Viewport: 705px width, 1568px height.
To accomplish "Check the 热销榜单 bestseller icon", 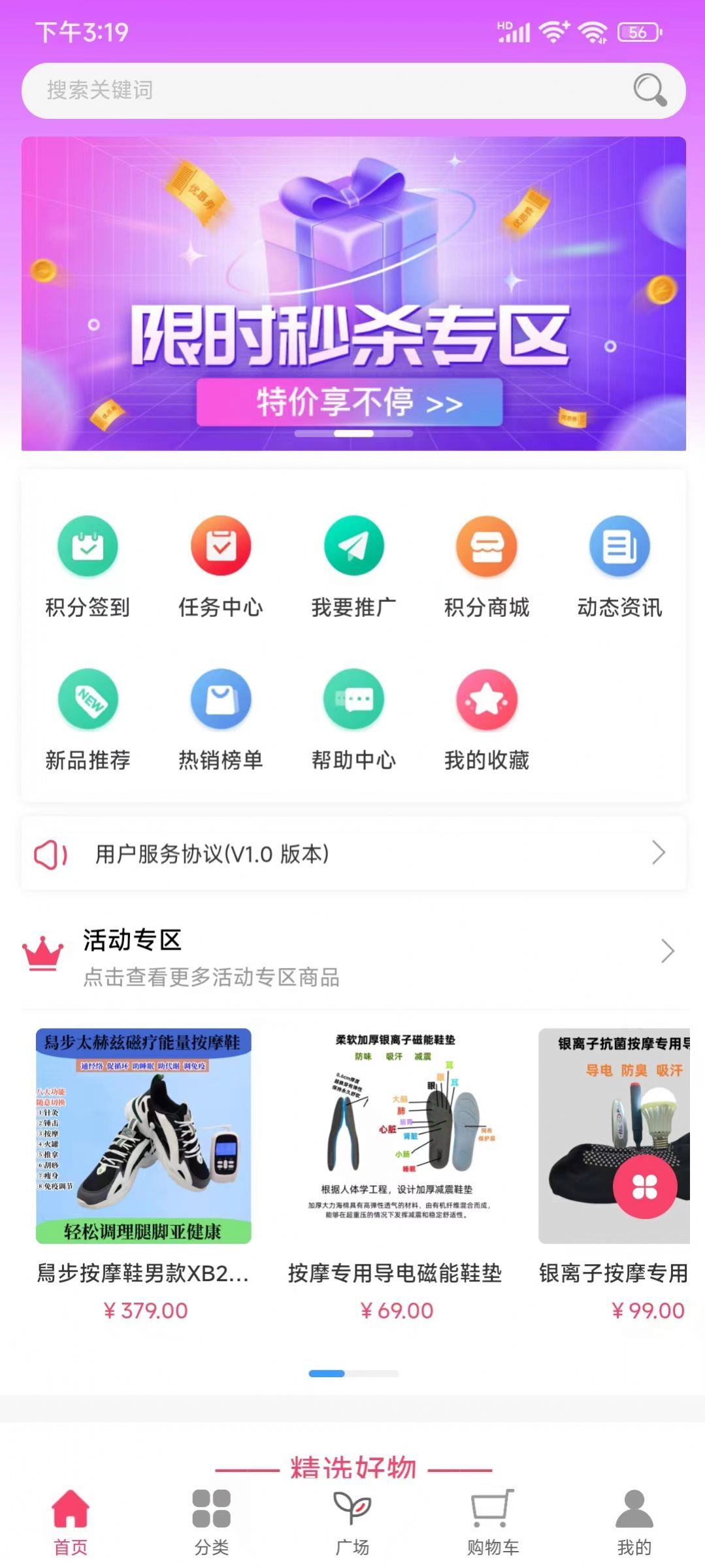I will pos(221,698).
